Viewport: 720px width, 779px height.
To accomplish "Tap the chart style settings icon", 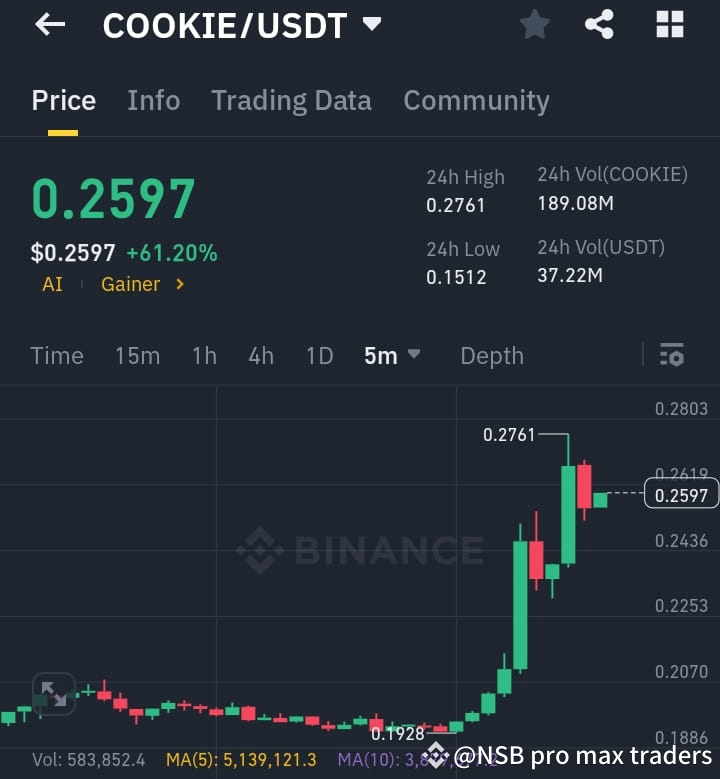I will pyautogui.click(x=672, y=355).
